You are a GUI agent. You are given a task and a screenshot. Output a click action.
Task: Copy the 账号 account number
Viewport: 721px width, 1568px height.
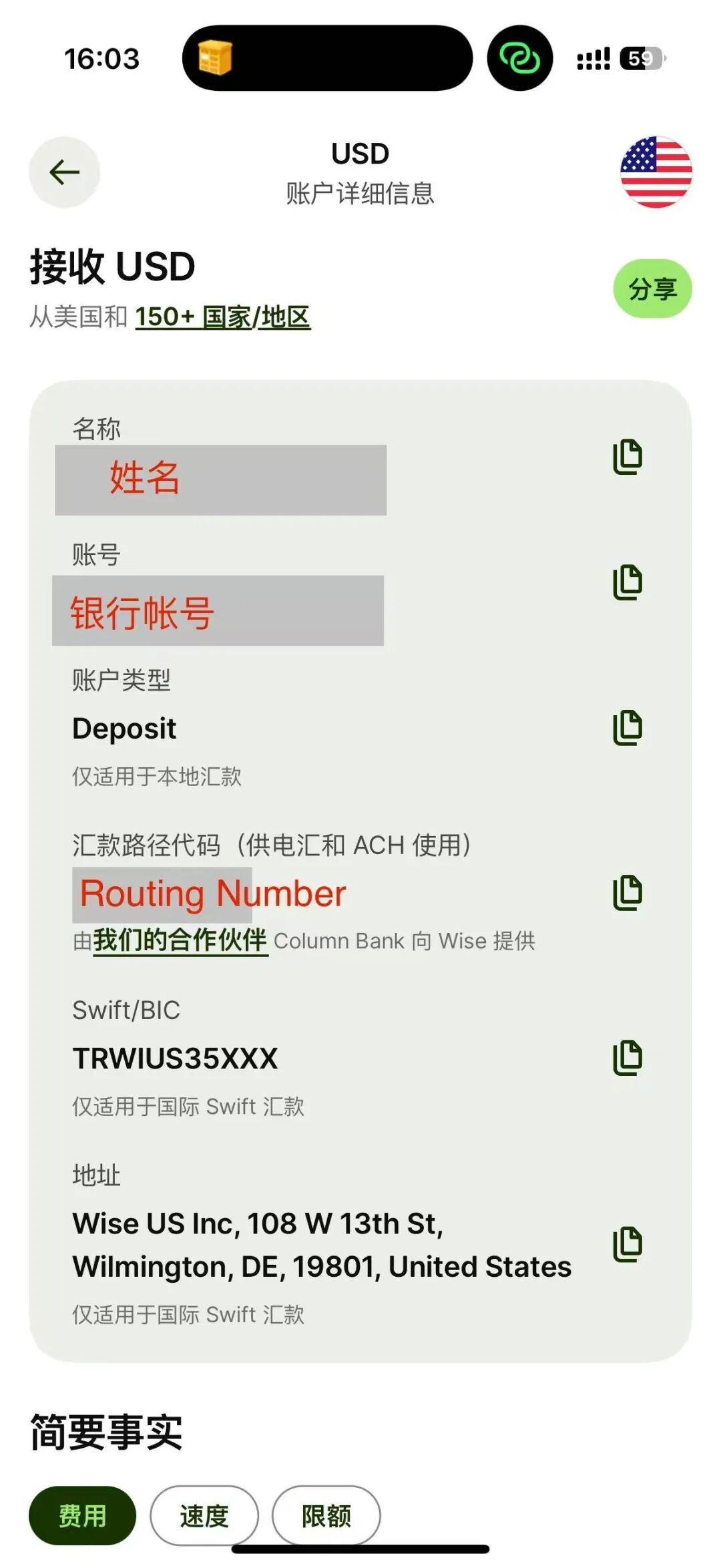[628, 582]
